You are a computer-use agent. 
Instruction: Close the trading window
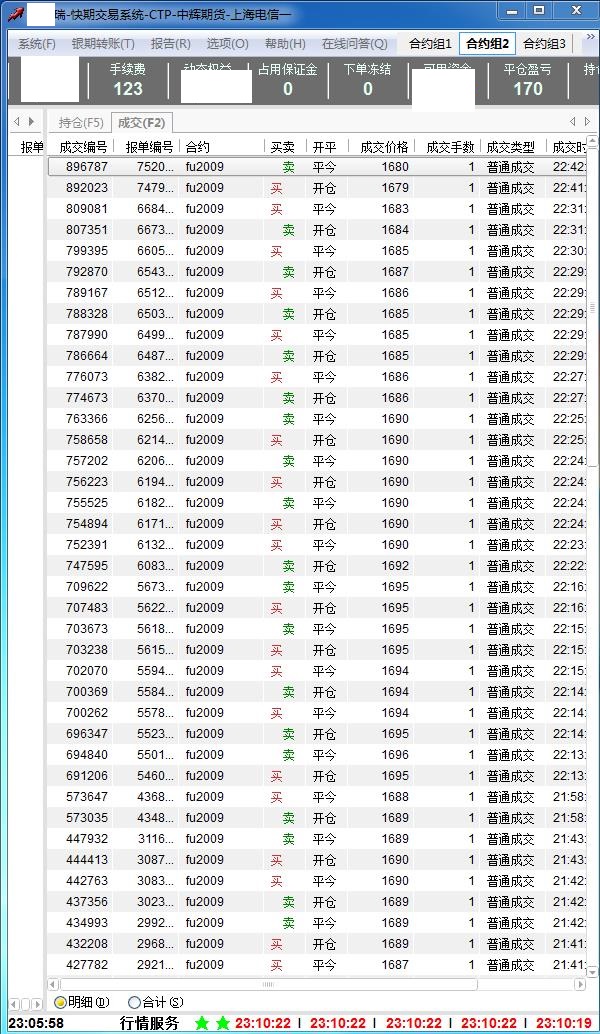tap(576, 10)
